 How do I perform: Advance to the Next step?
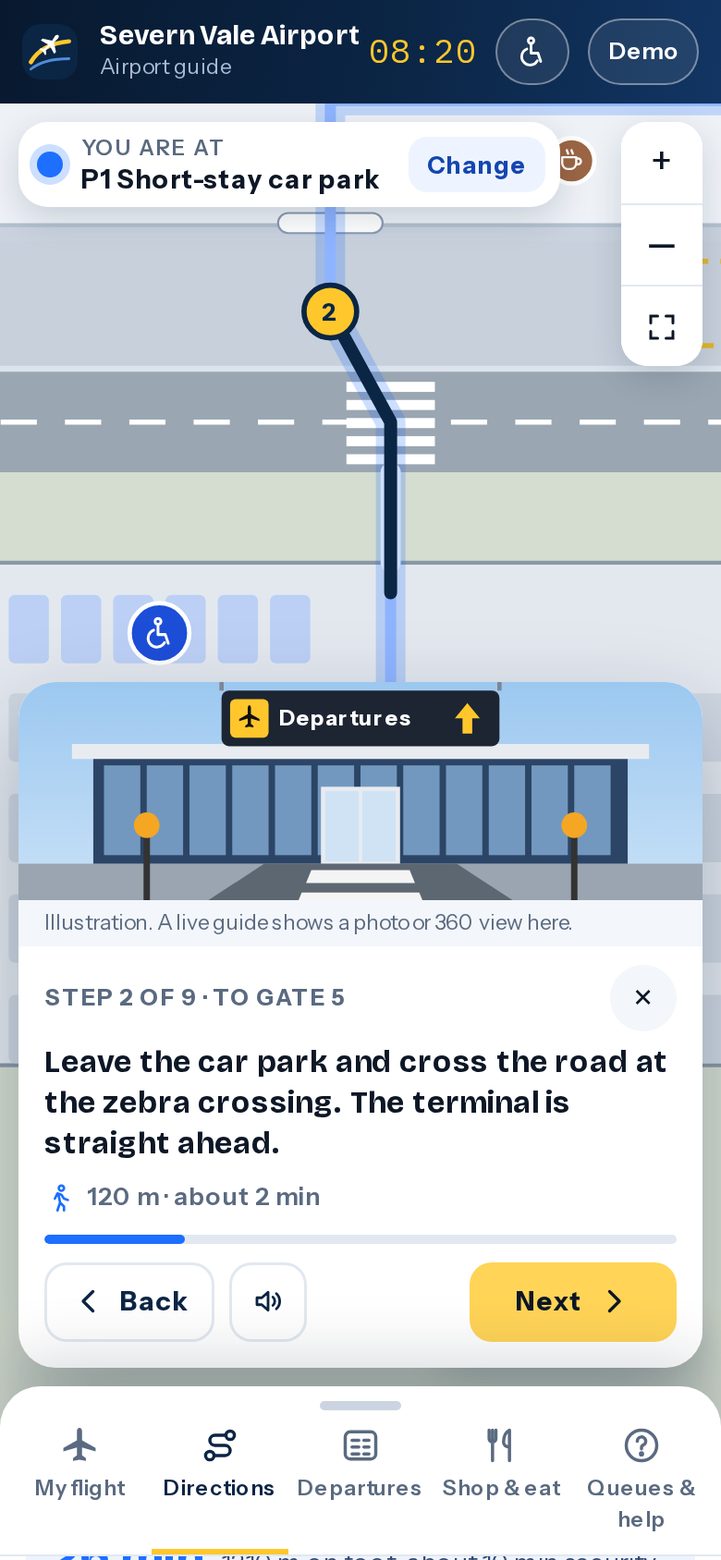click(x=572, y=1301)
